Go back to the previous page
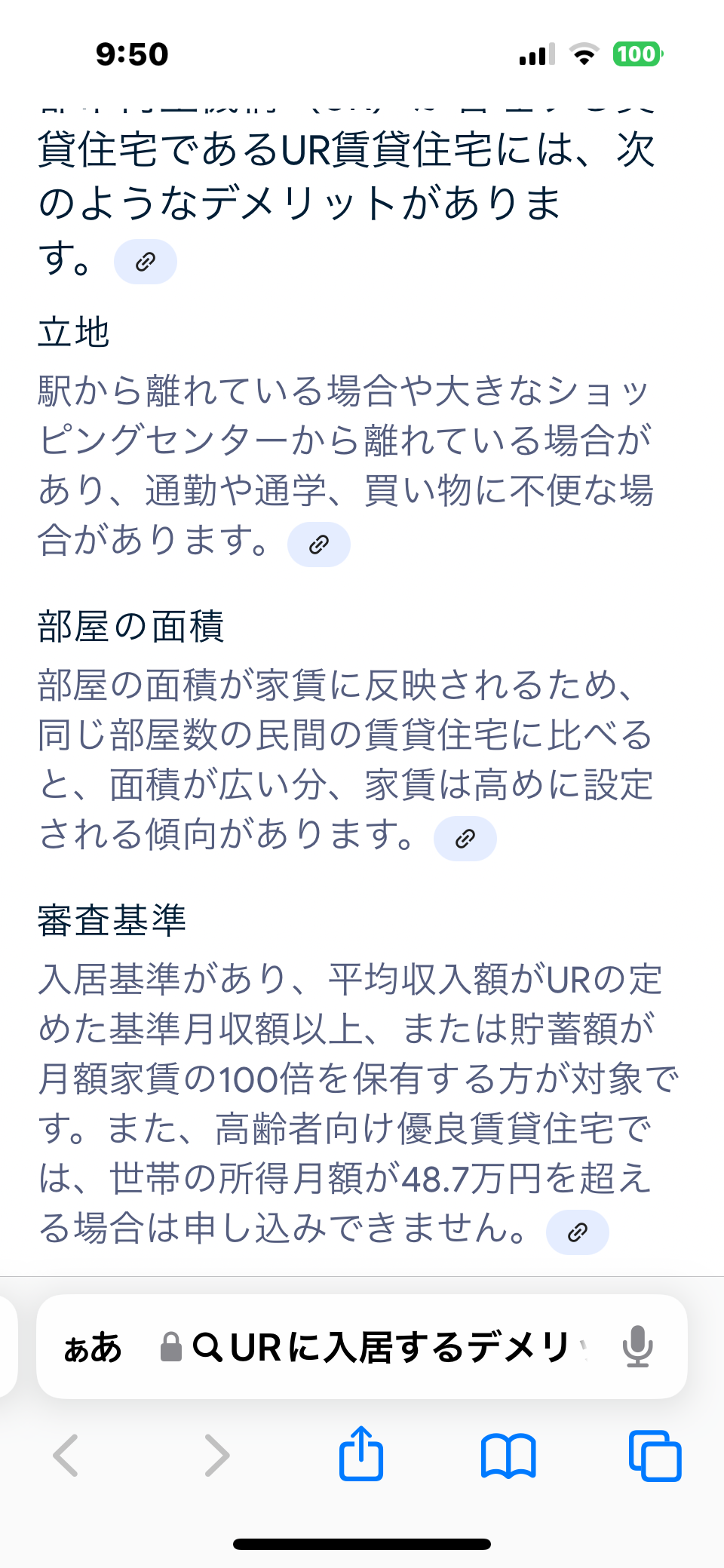Screen dimensions: 724x1568 click(x=66, y=1456)
